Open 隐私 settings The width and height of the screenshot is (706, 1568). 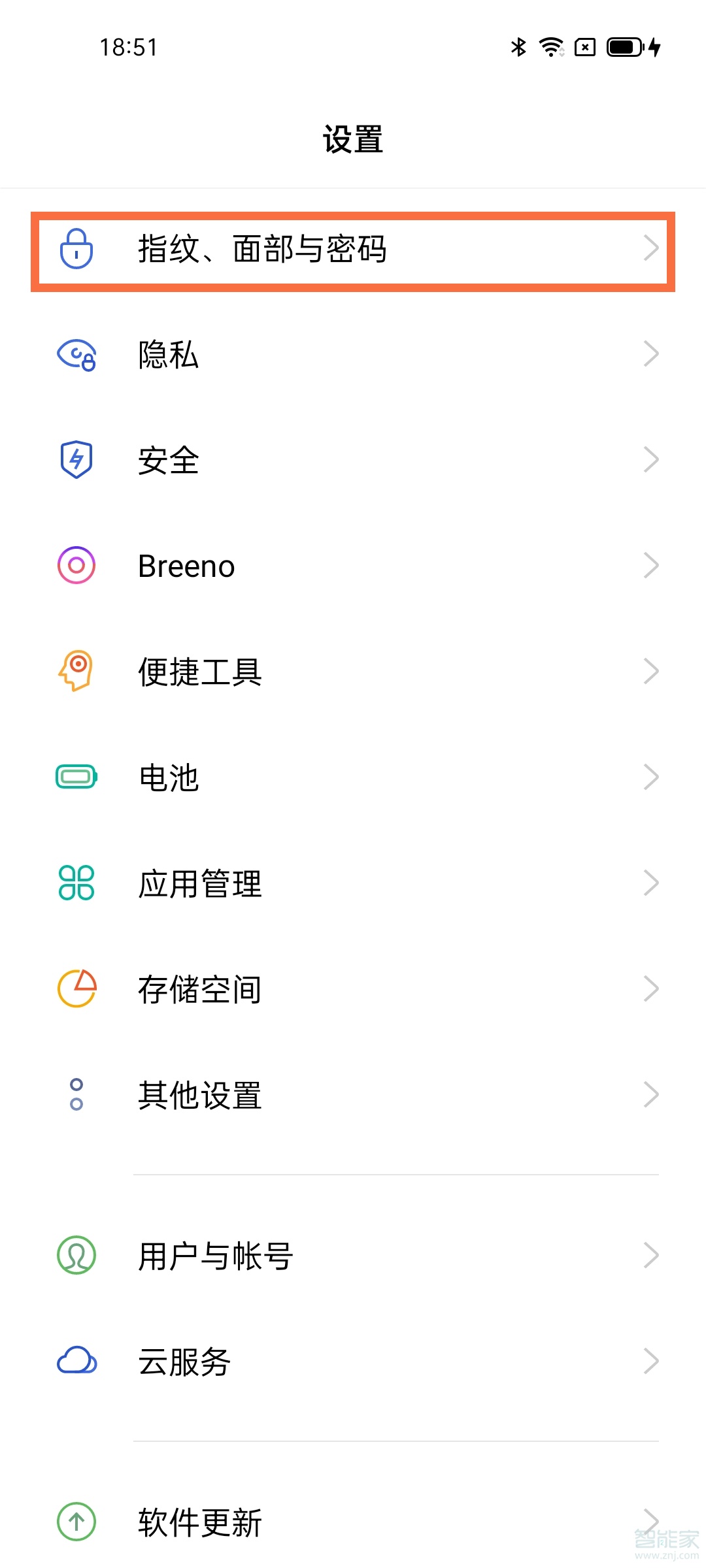(x=353, y=355)
